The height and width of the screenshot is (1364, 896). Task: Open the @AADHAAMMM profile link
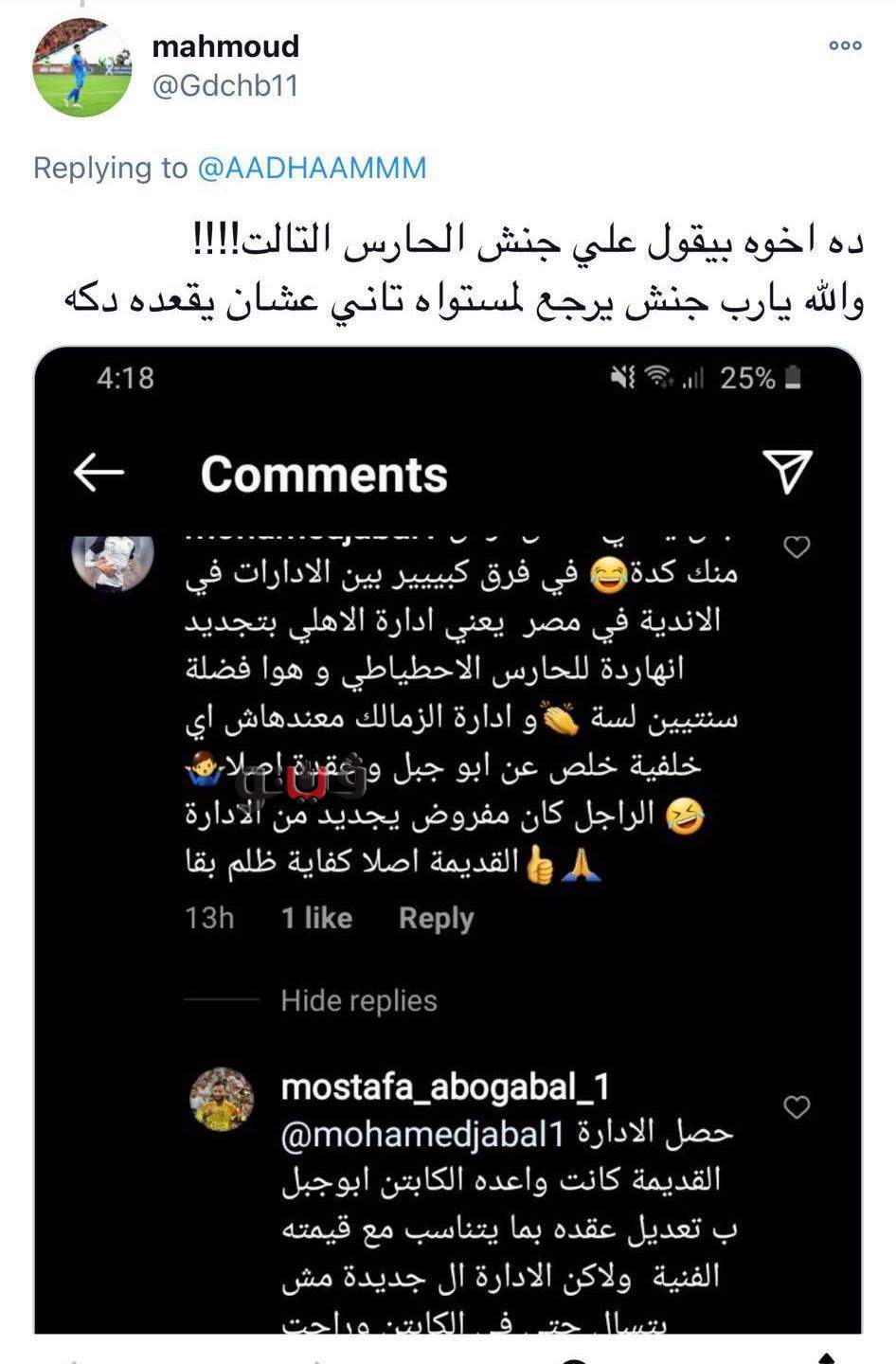[312, 168]
